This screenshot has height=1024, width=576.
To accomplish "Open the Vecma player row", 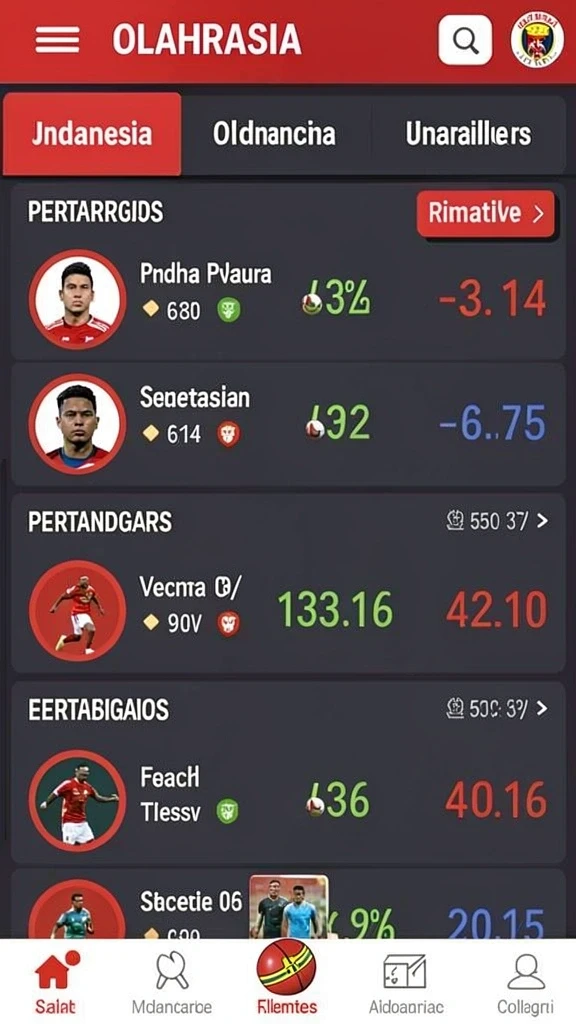I will [289, 611].
